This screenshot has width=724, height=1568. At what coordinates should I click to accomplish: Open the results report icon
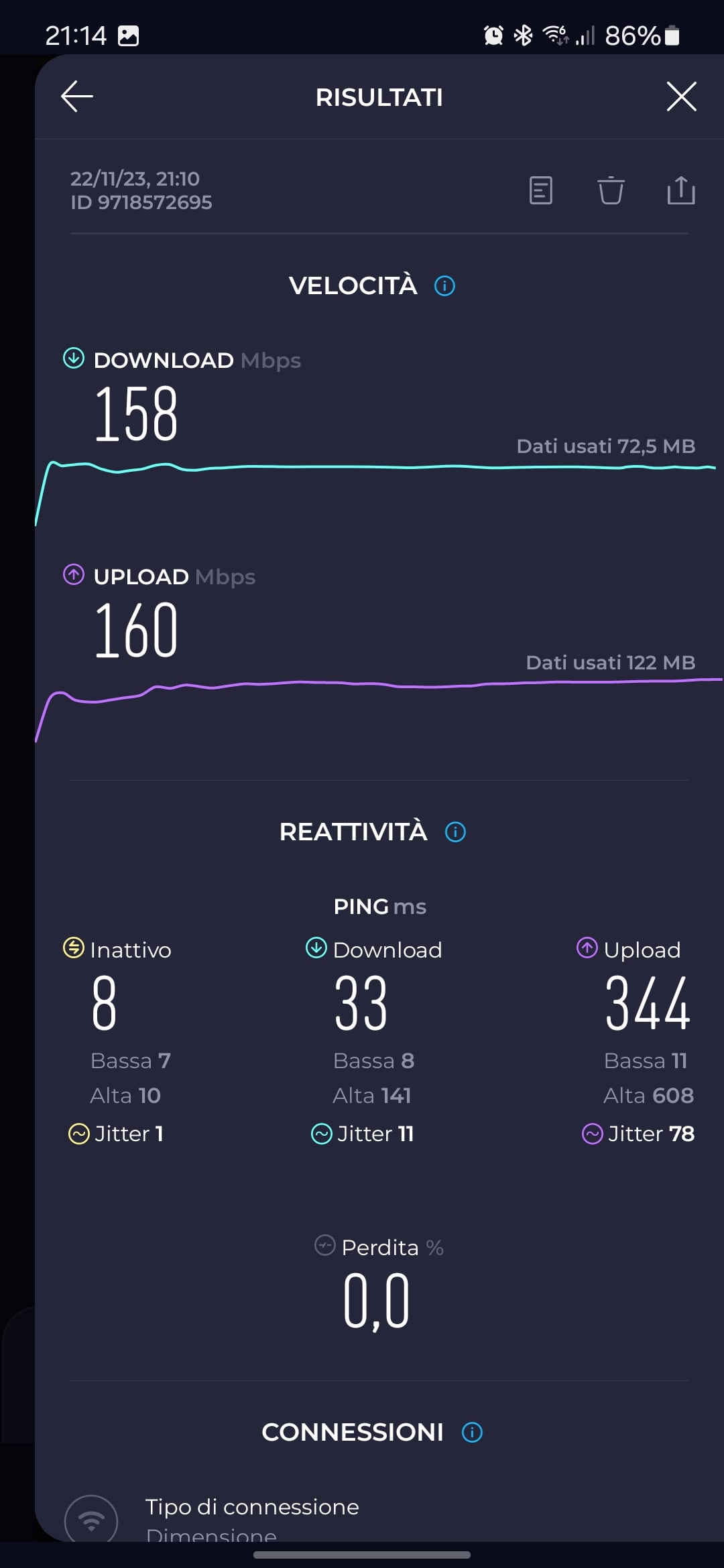click(540, 191)
